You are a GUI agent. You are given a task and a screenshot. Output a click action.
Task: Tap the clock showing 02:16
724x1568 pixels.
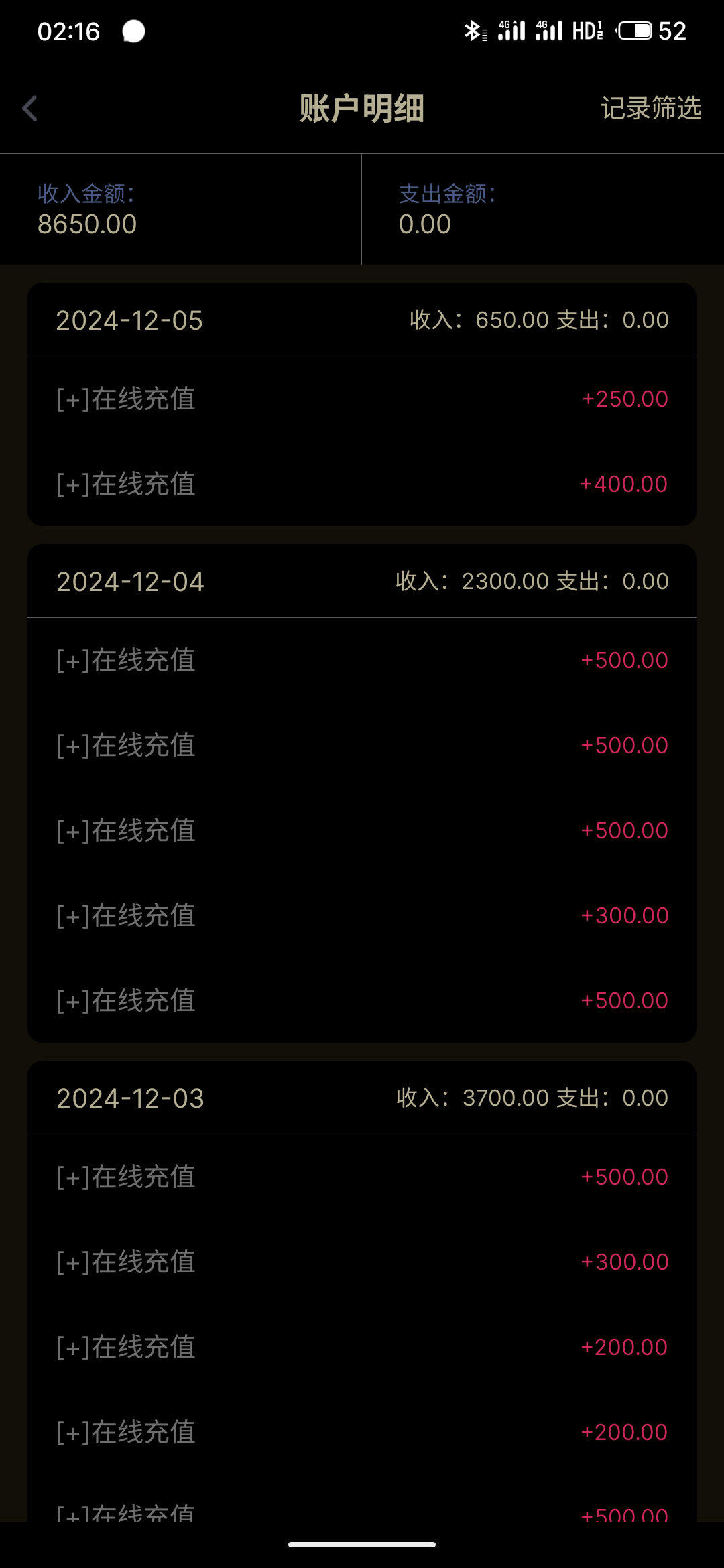click(67, 30)
